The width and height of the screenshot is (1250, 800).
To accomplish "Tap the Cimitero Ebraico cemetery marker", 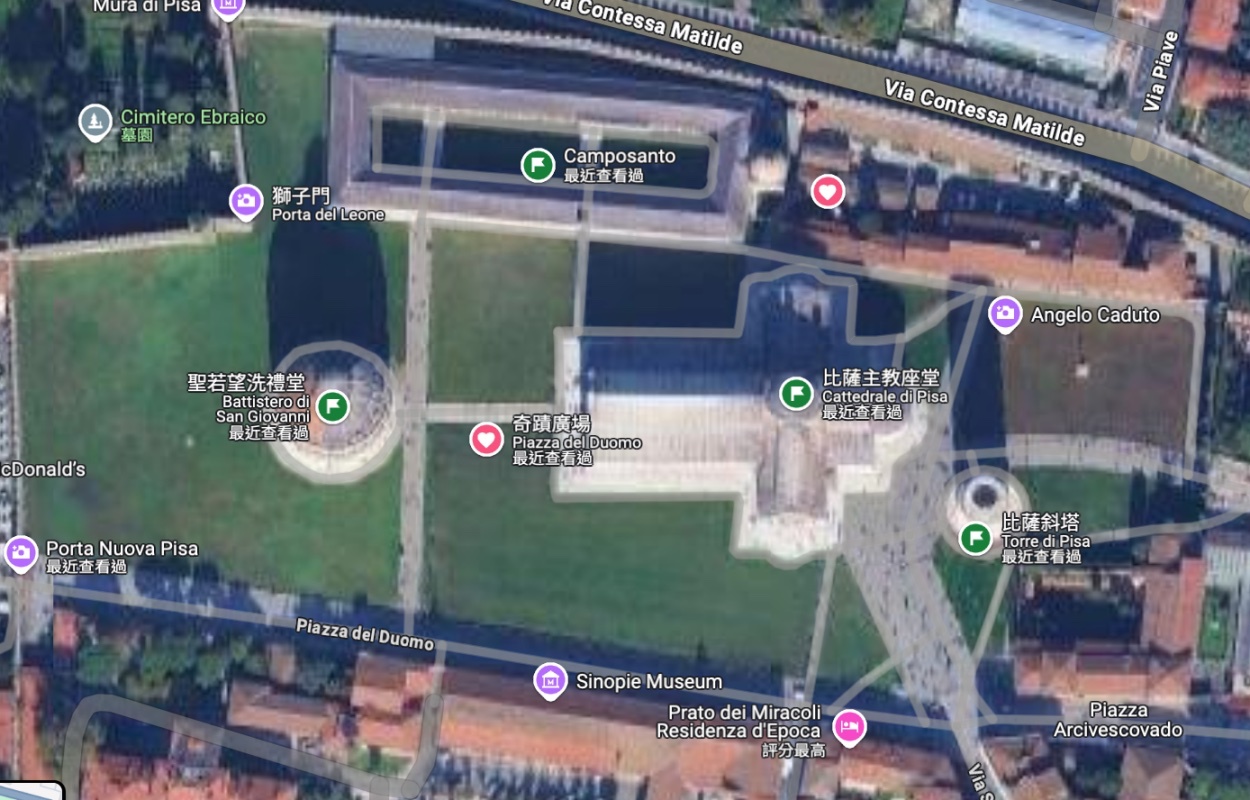I will click(95, 122).
